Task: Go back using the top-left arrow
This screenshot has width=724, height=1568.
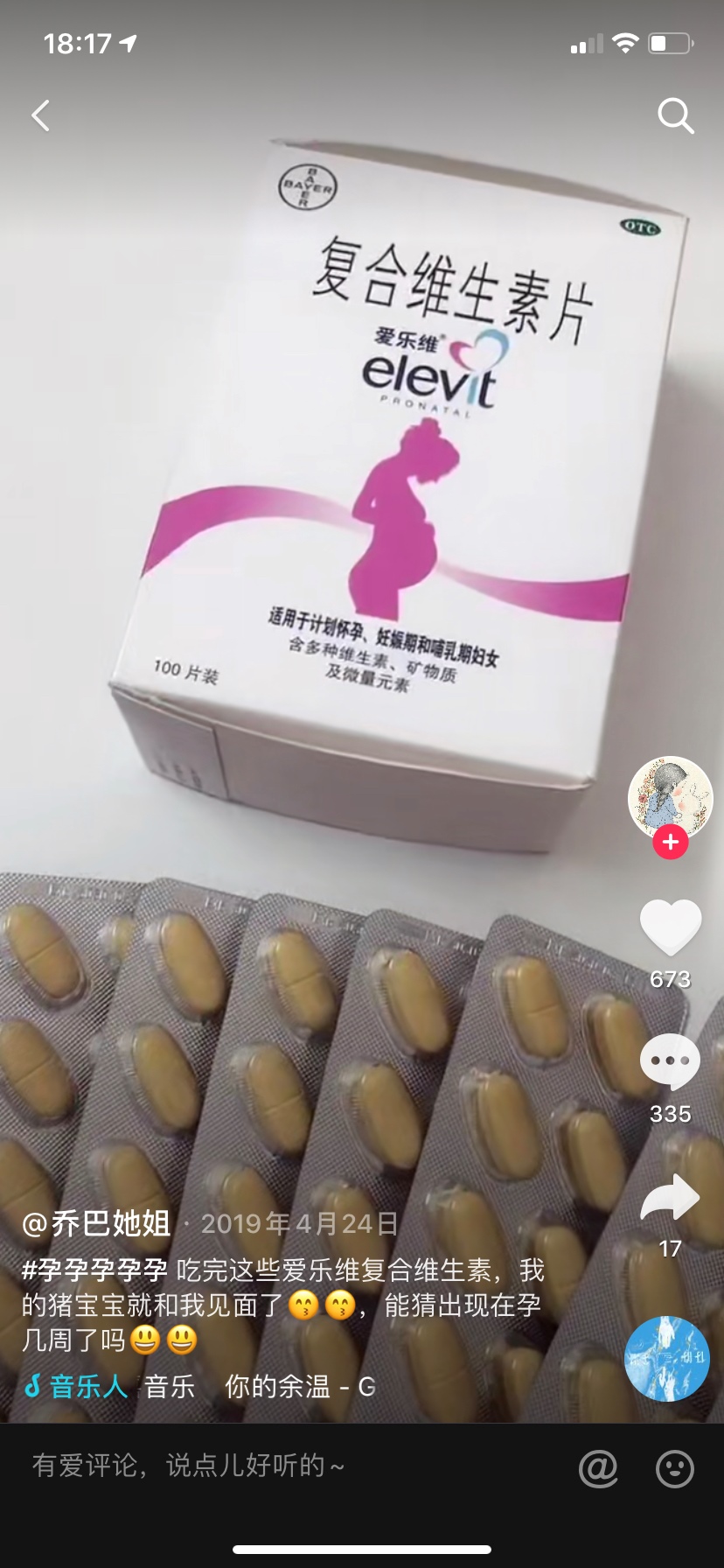Action: [x=40, y=115]
